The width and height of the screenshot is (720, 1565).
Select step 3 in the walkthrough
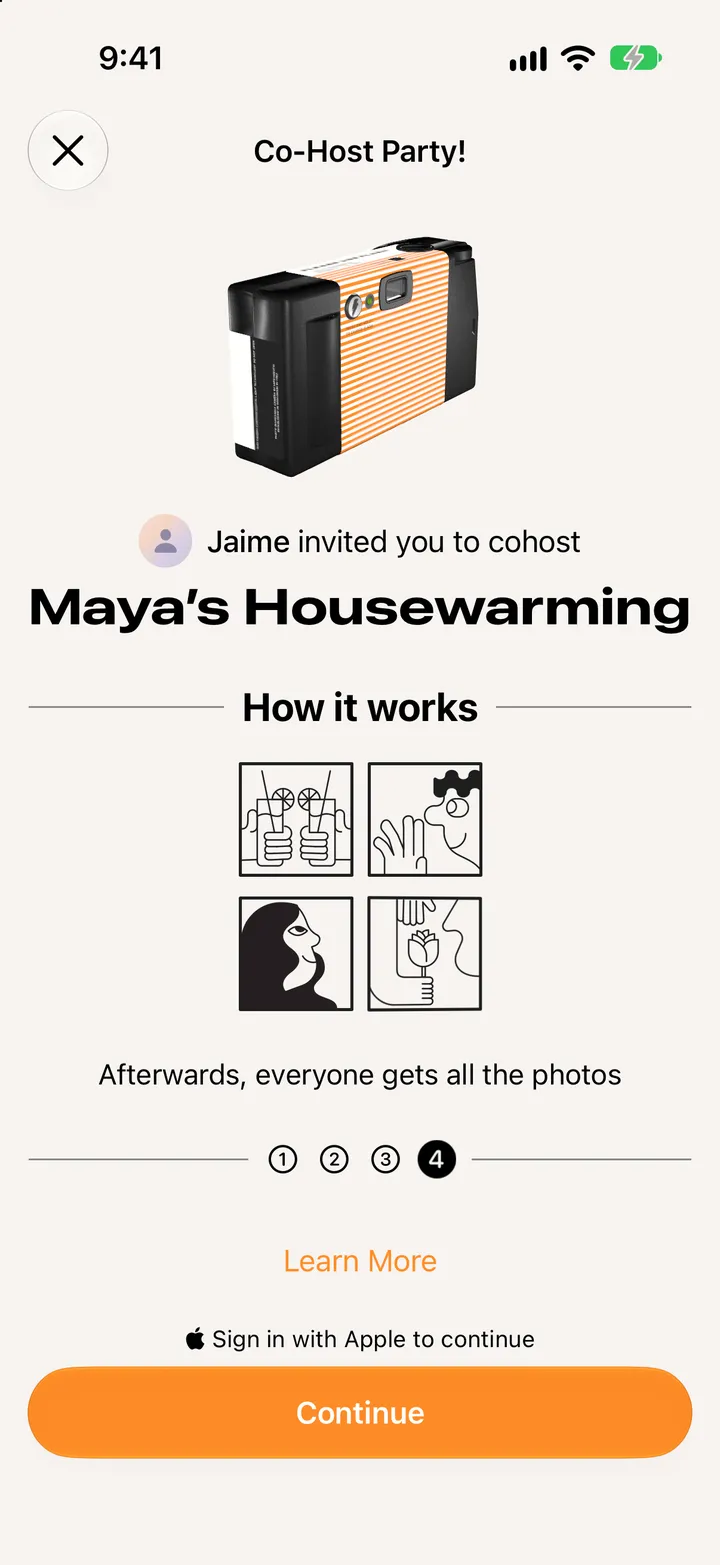point(385,1159)
